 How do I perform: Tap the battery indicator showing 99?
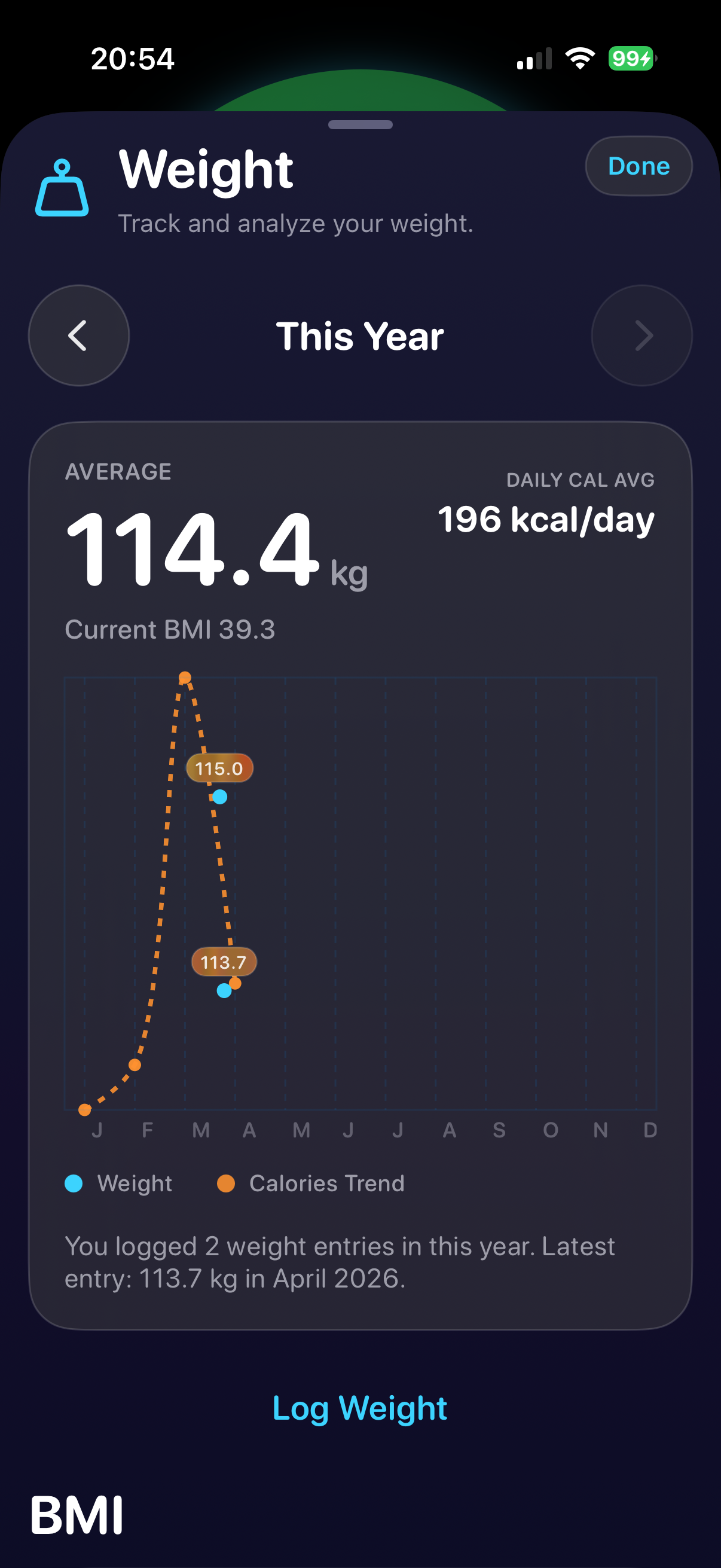point(629,57)
